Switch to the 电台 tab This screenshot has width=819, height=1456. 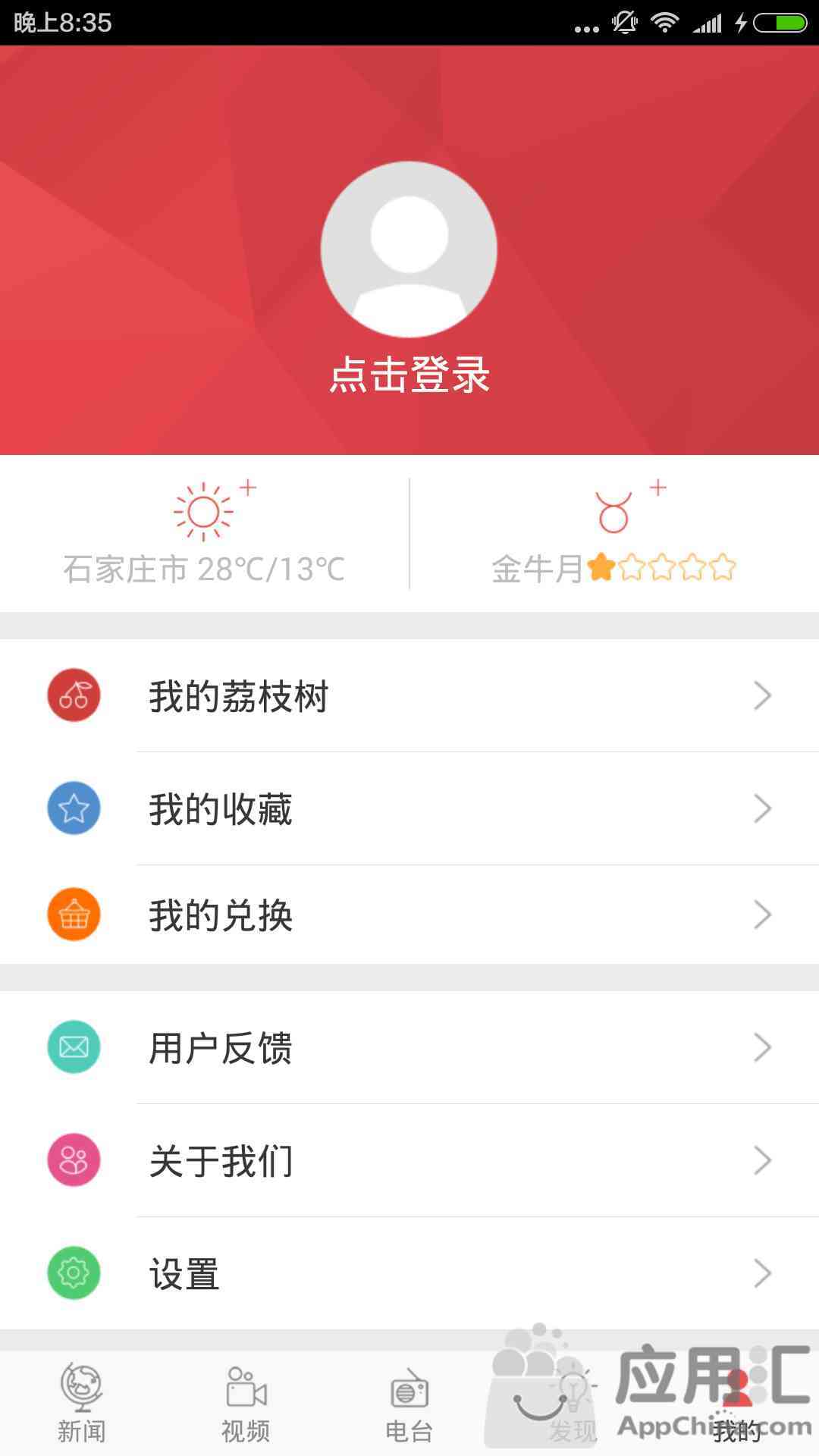[409, 1403]
